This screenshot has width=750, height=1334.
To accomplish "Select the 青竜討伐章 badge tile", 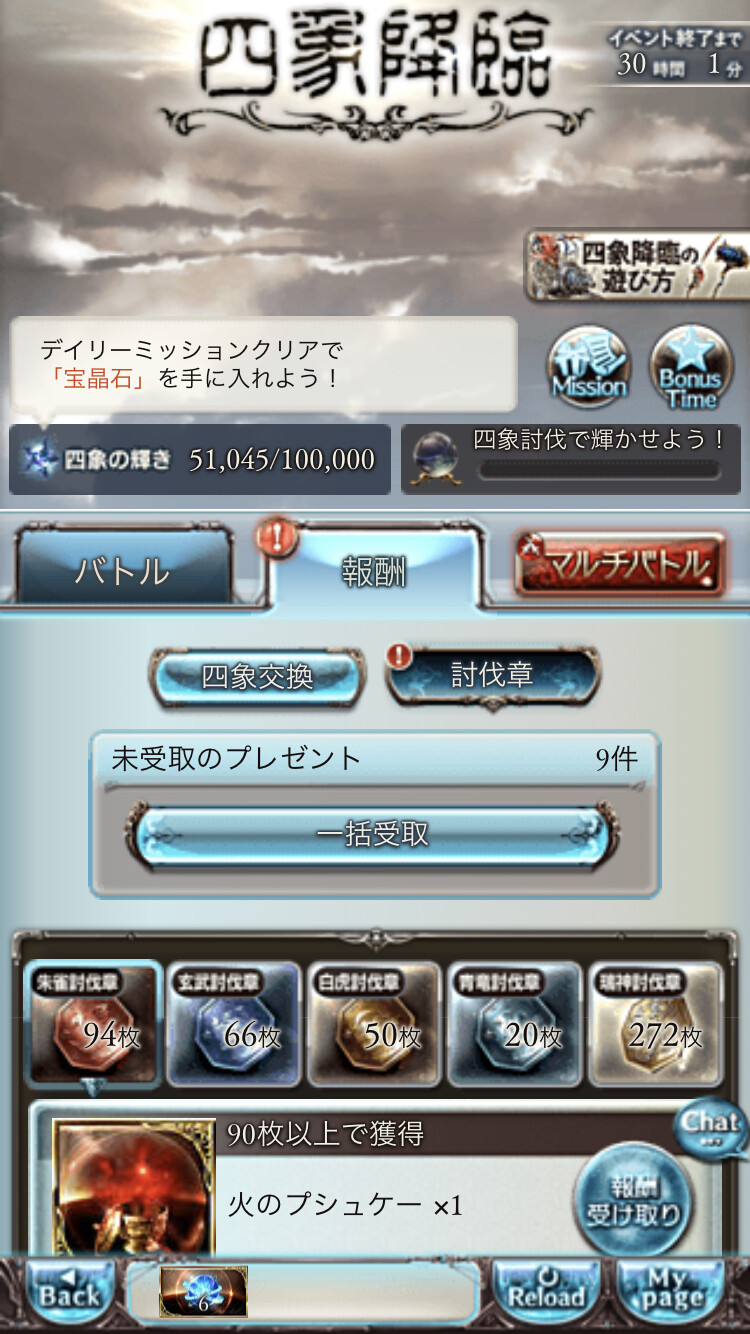I will coord(514,1024).
